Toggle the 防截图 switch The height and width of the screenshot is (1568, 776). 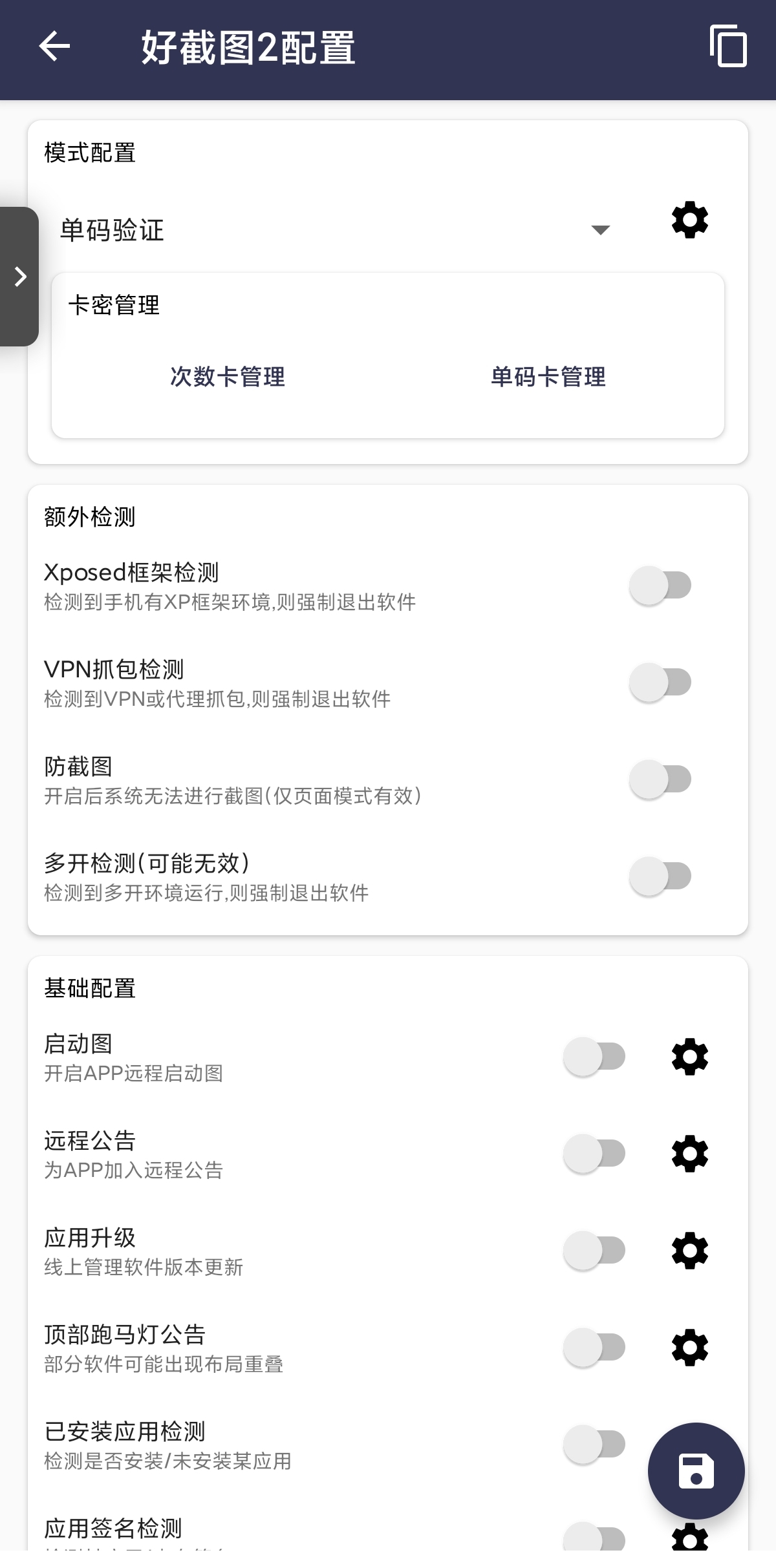pos(660,779)
